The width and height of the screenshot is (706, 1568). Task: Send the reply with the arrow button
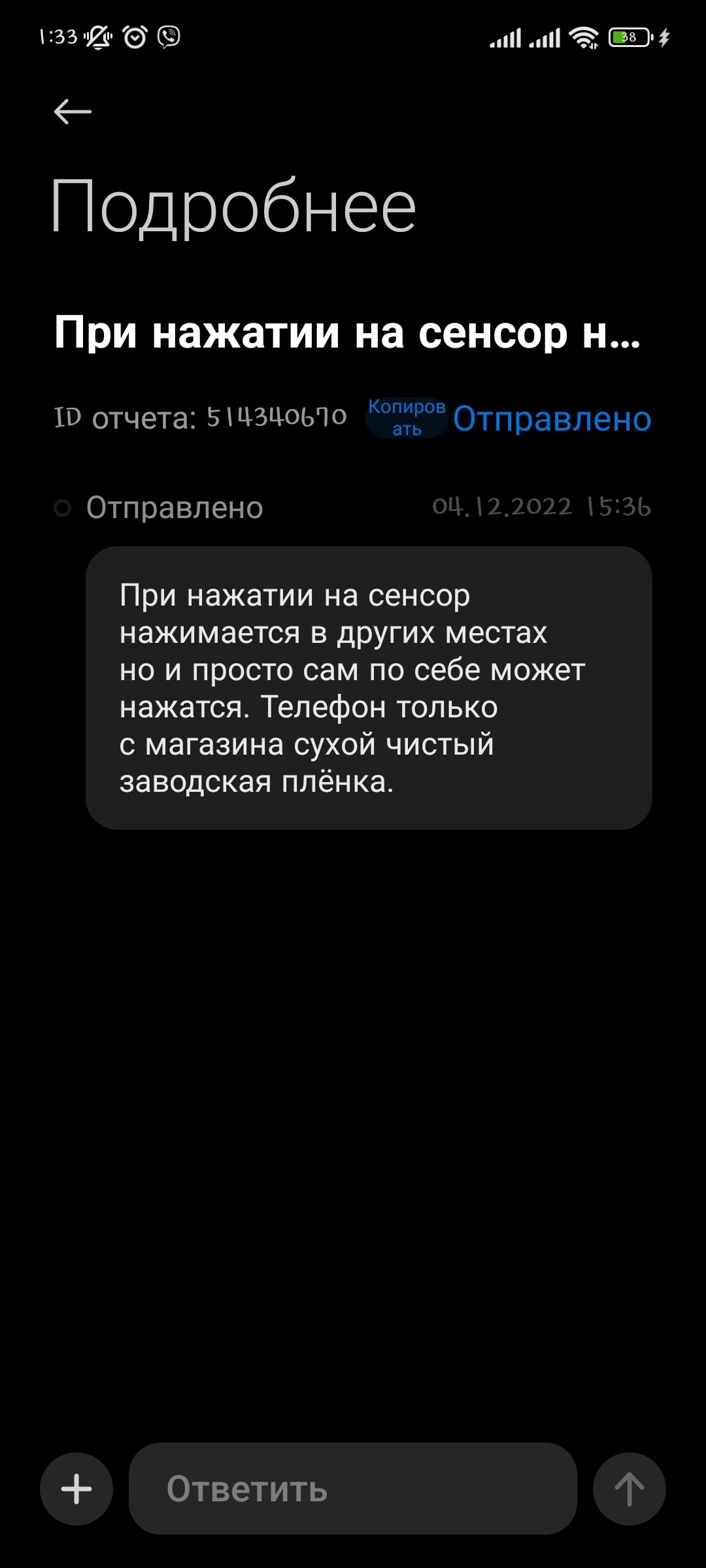[x=629, y=1489]
